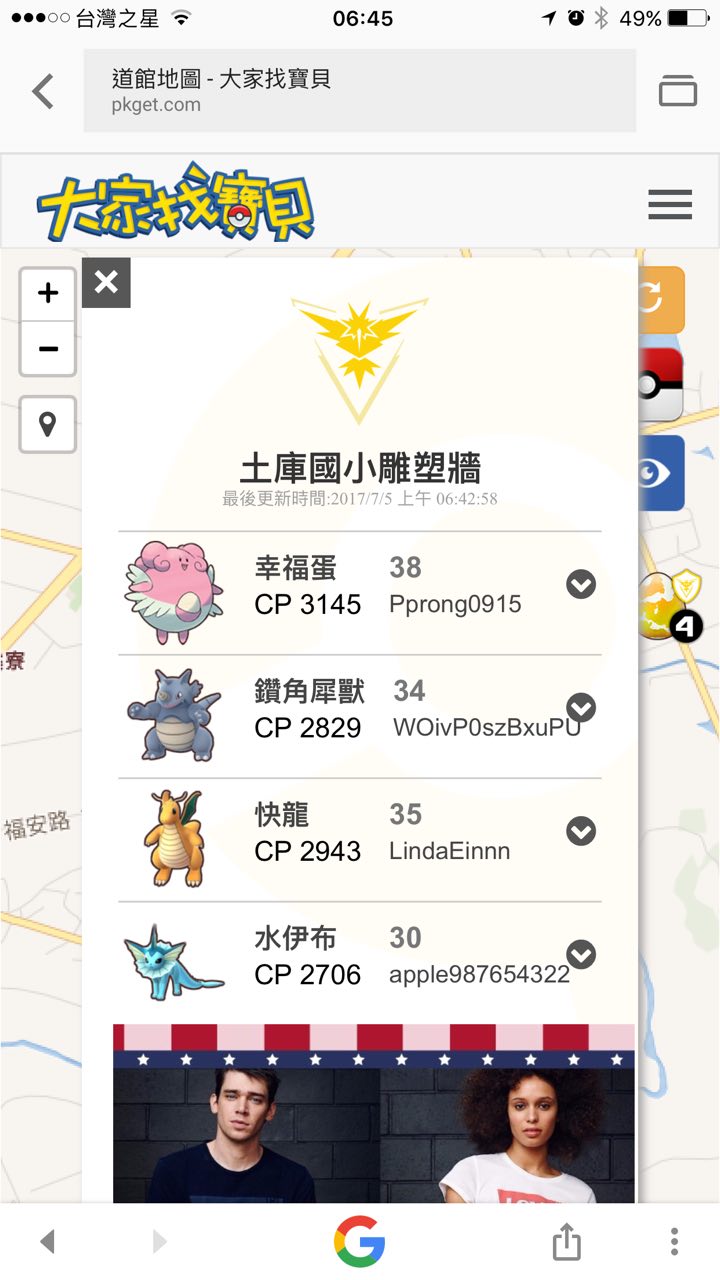Image resolution: width=720 pixels, height=1280 pixels.
Task: Tap the pkget.com address bar
Action: pyautogui.click(x=359, y=91)
